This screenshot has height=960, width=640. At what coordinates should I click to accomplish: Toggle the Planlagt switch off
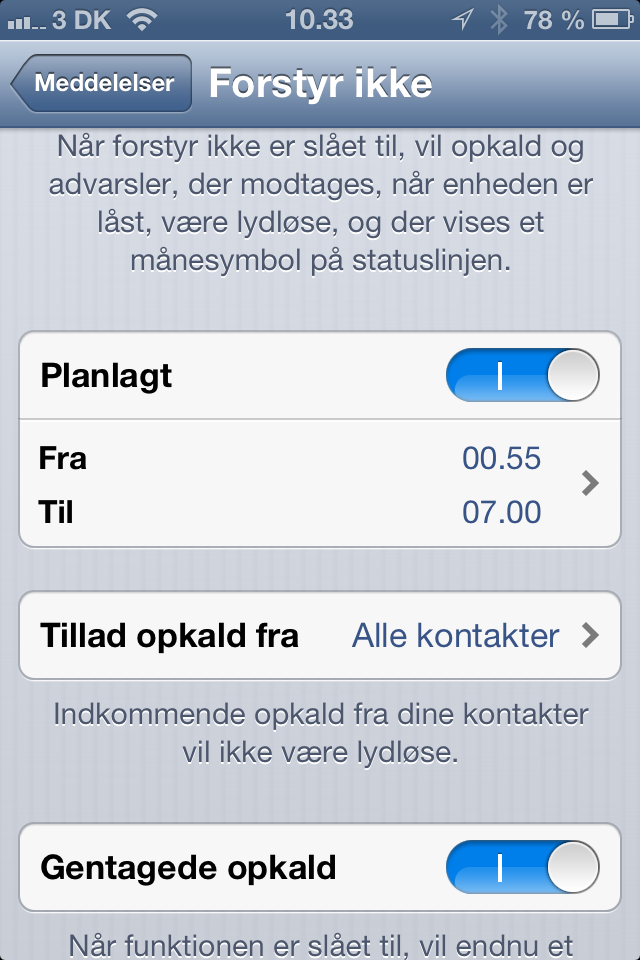(x=522, y=376)
